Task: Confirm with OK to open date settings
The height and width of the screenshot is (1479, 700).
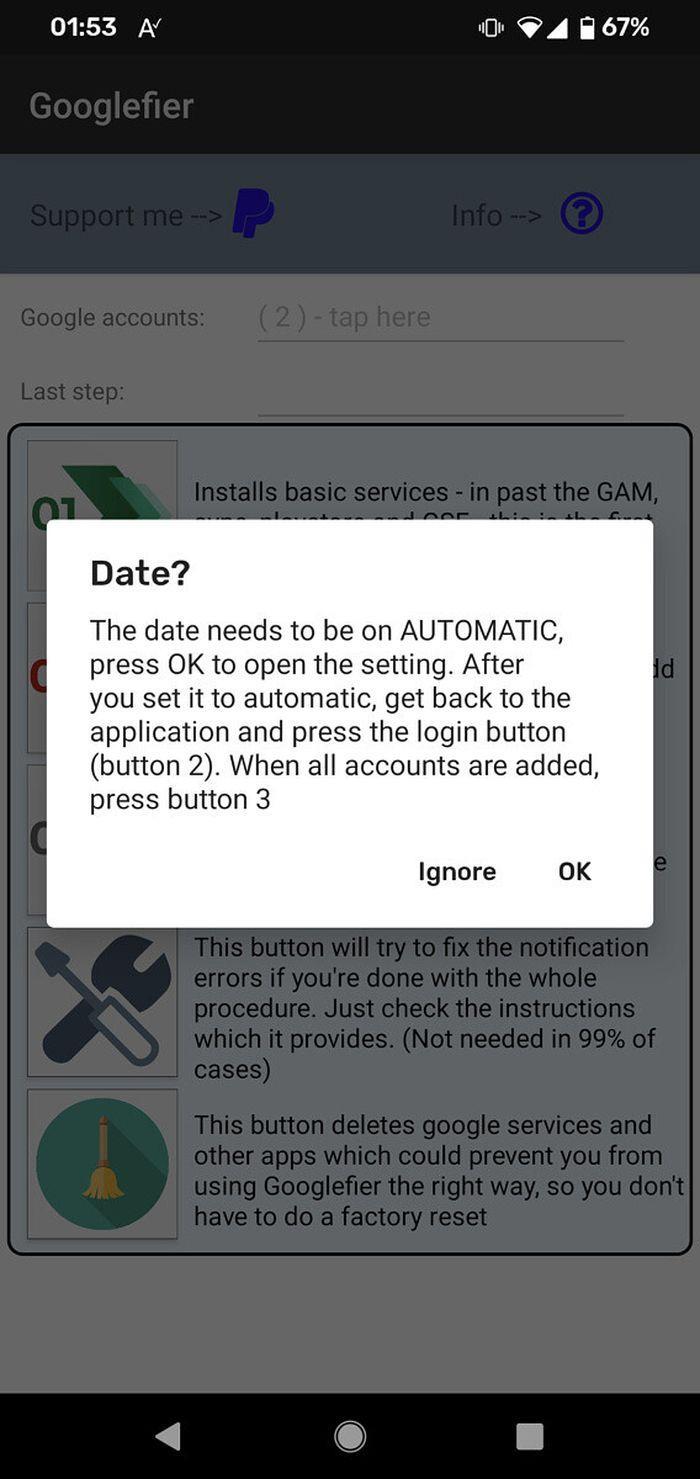Action: pos(574,871)
